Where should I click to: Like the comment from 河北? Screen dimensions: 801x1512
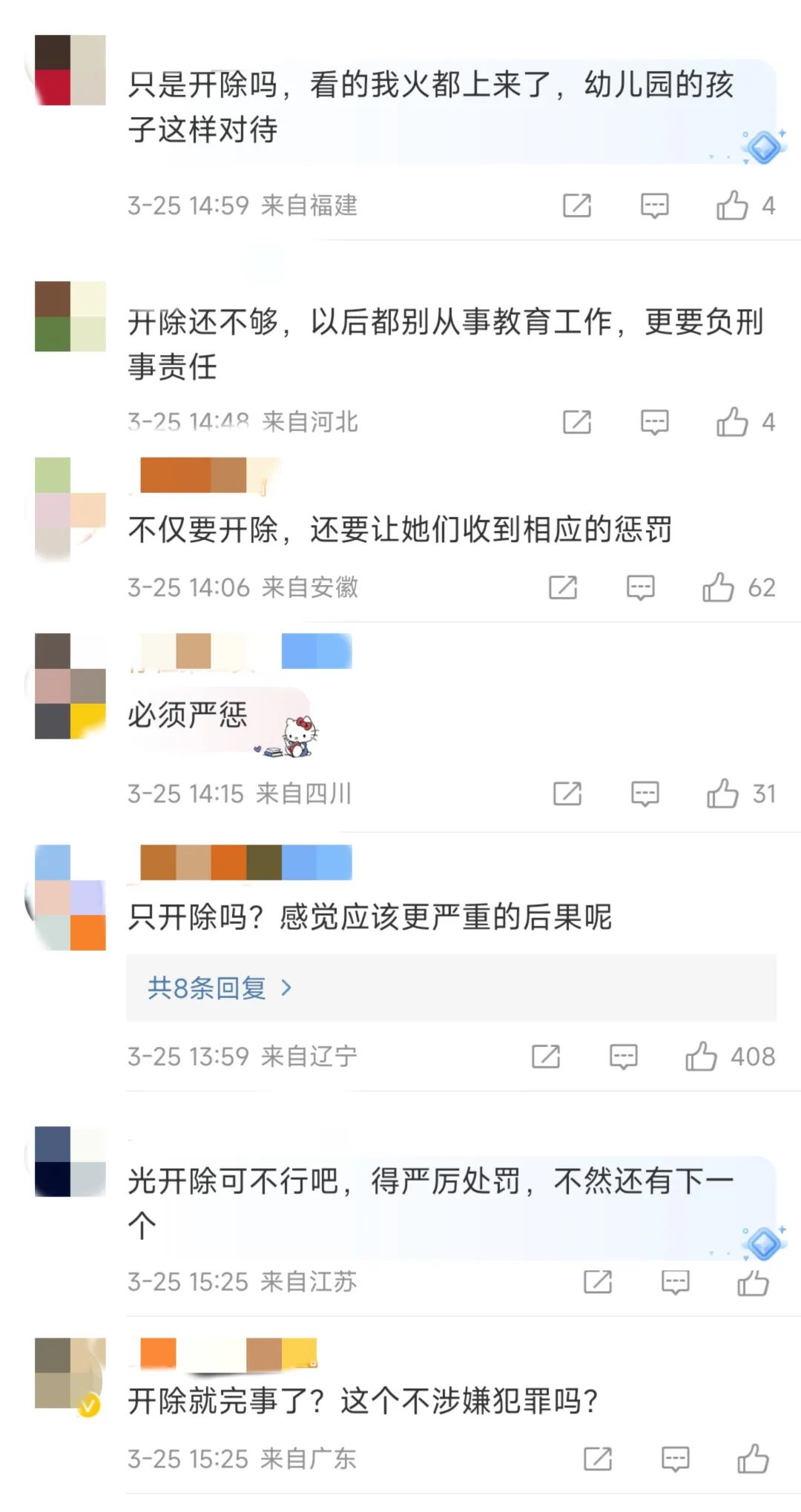(732, 422)
